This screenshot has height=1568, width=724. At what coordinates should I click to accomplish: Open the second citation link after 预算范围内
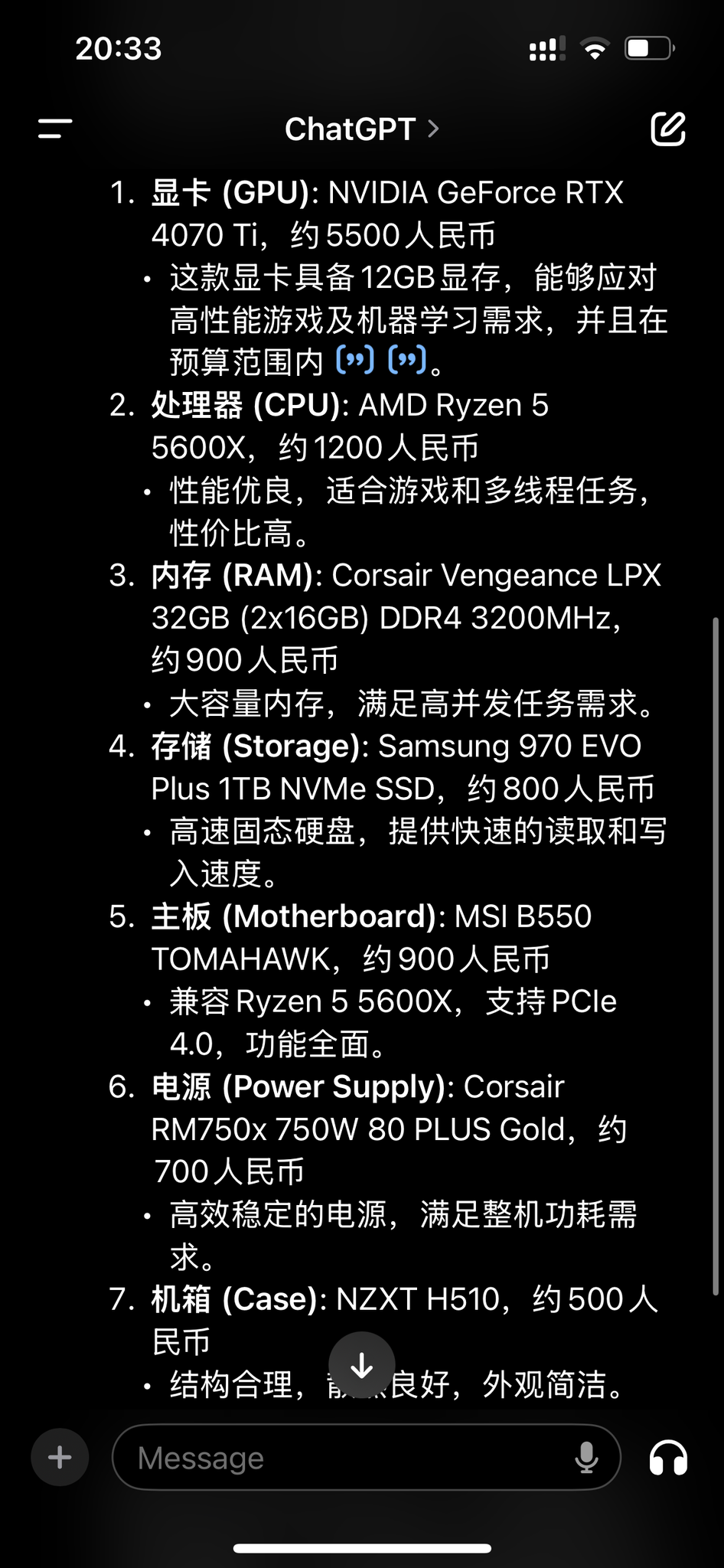[x=407, y=359]
